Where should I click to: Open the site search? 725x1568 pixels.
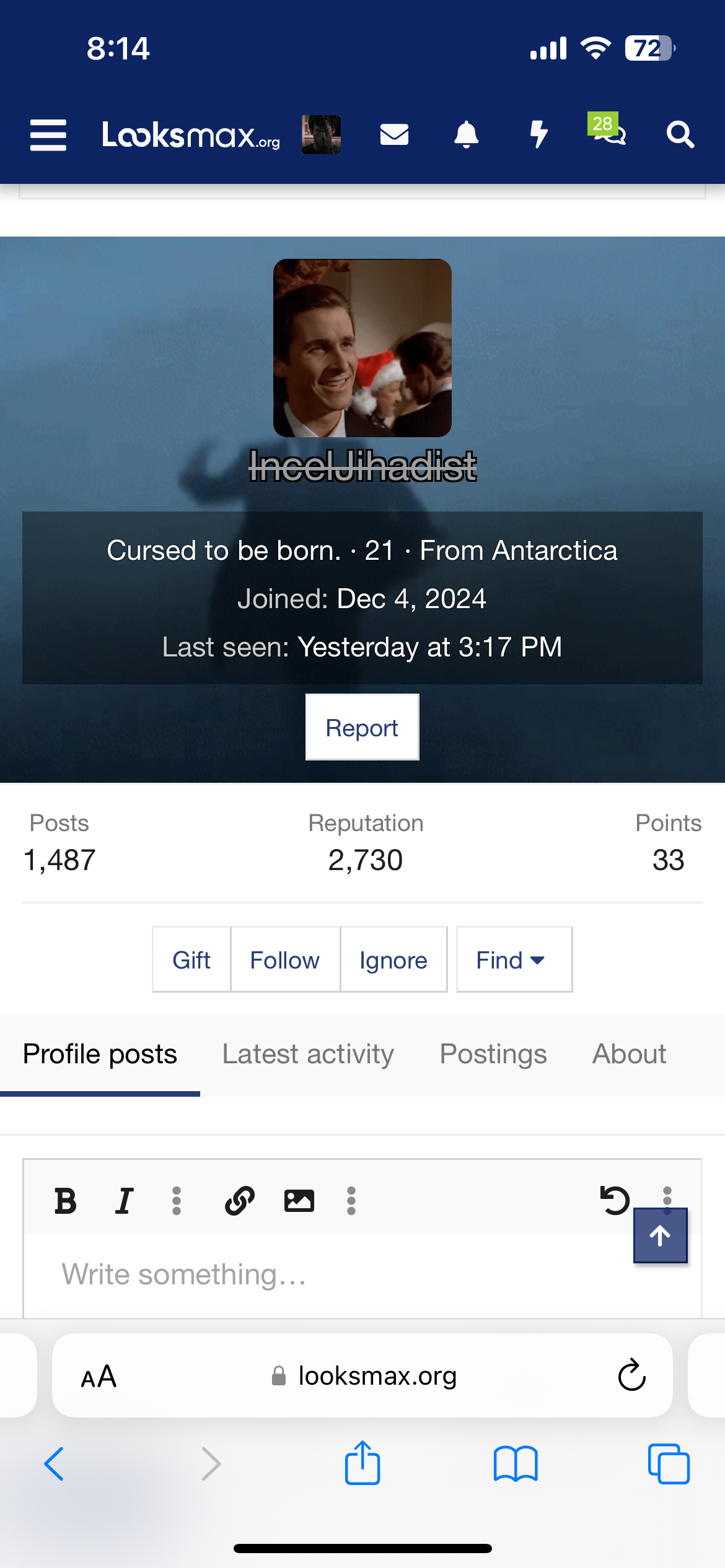(x=680, y=134)
